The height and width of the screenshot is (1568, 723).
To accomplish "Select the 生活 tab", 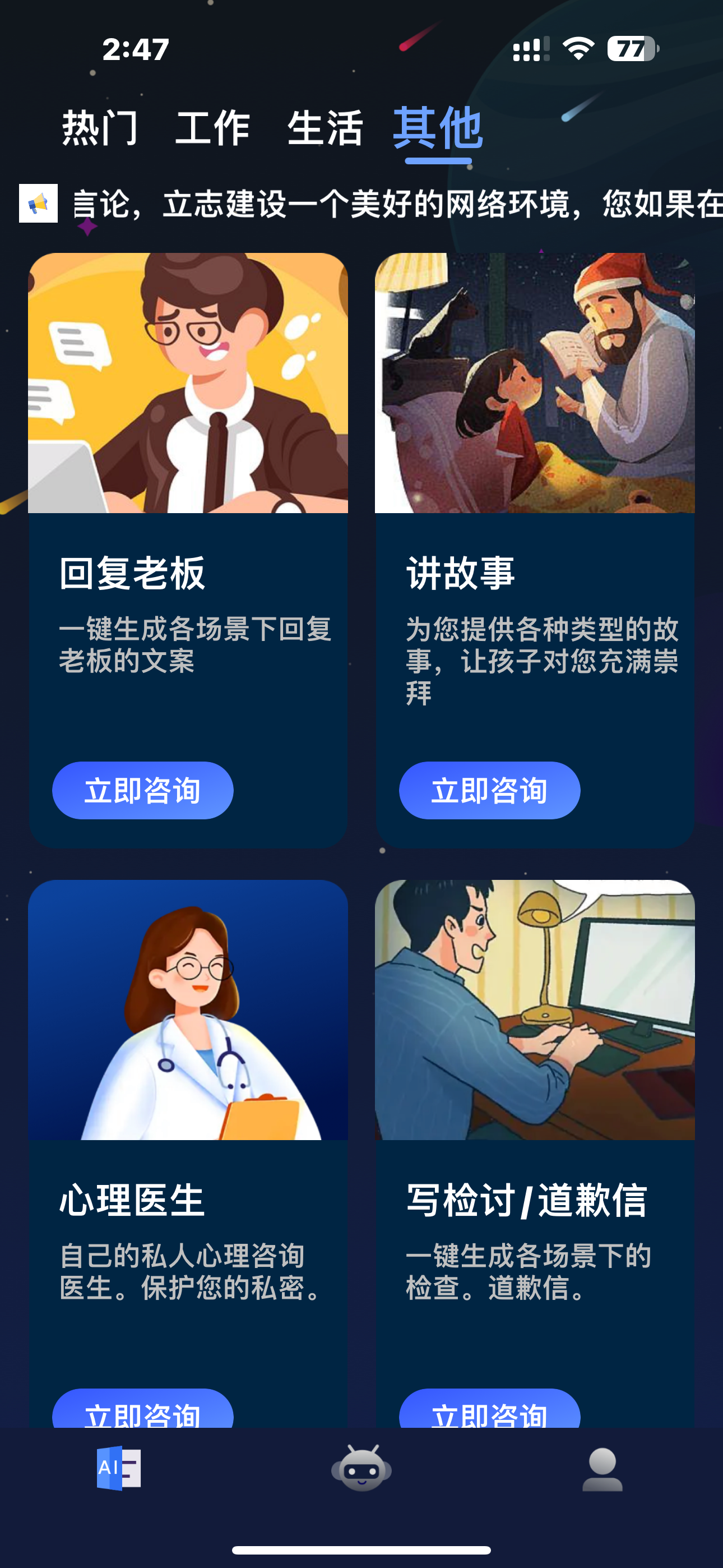I will pyautogui.click(x=325, y=128).
